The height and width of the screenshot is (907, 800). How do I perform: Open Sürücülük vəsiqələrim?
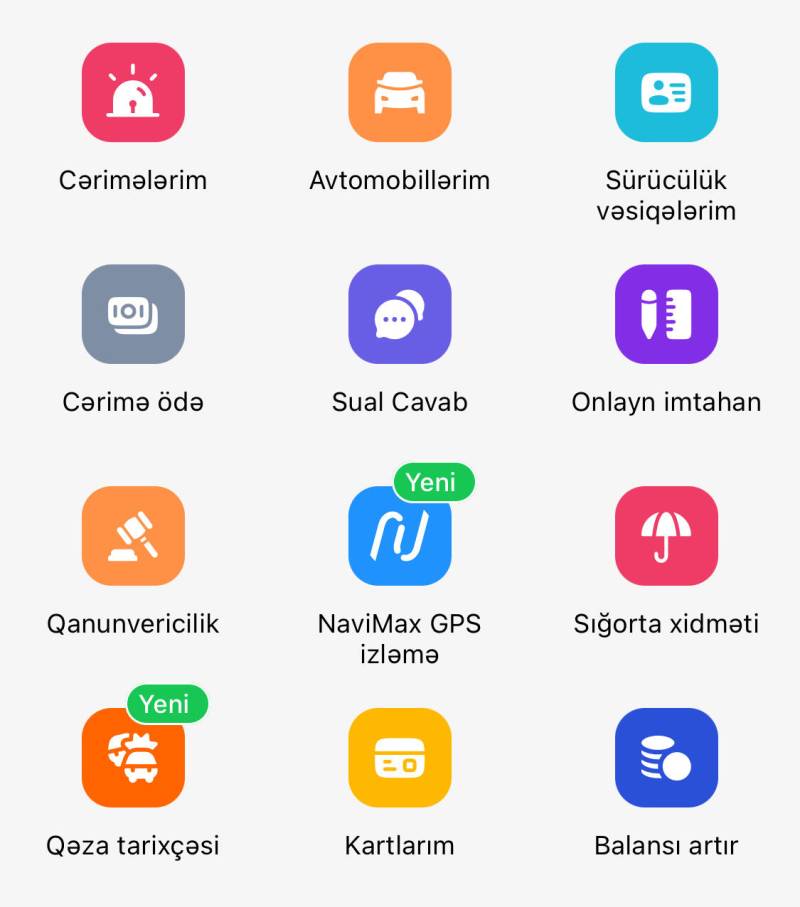click(x=666, y=93)
